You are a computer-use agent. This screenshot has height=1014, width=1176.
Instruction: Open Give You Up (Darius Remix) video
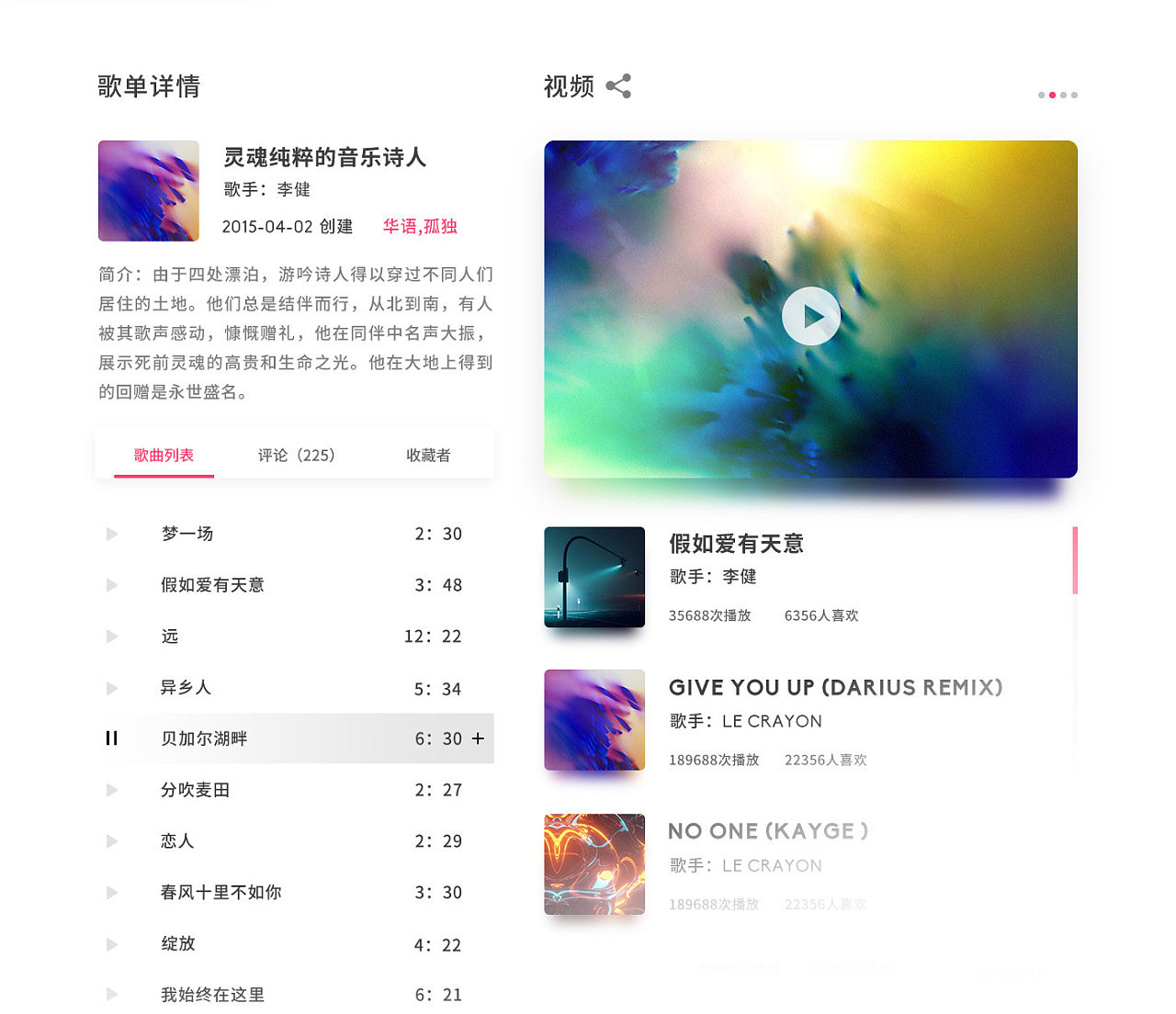coord(594,720)
